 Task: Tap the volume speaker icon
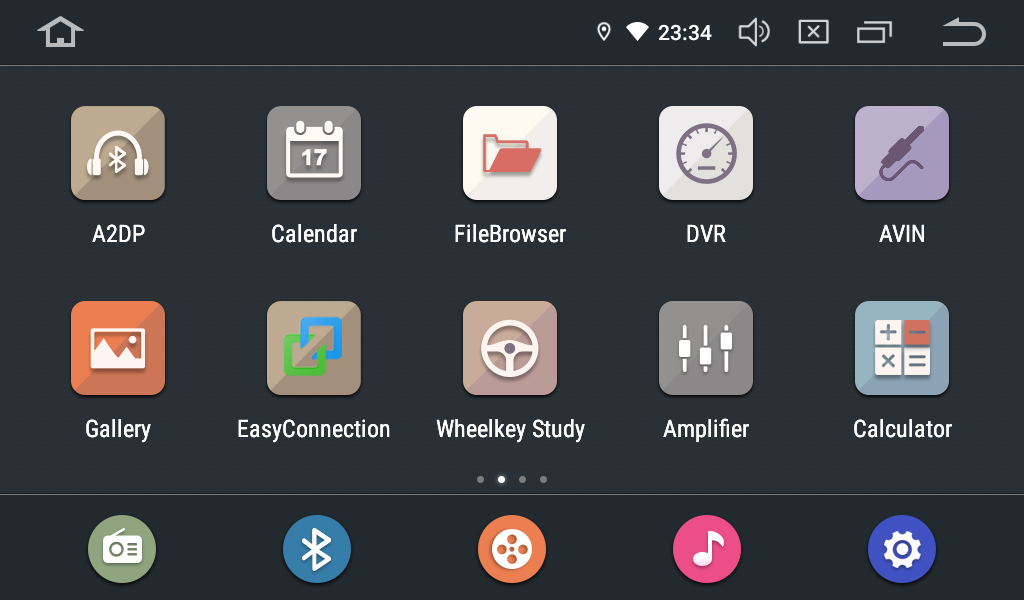tap(753, 33)
